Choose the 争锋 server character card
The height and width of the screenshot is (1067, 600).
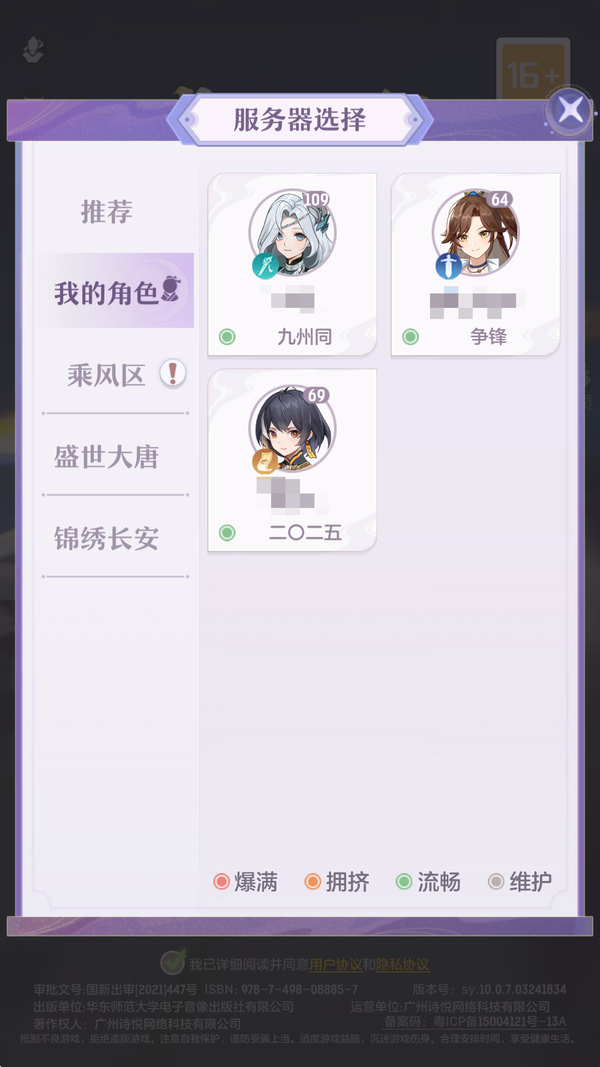[x=475, y=265]
